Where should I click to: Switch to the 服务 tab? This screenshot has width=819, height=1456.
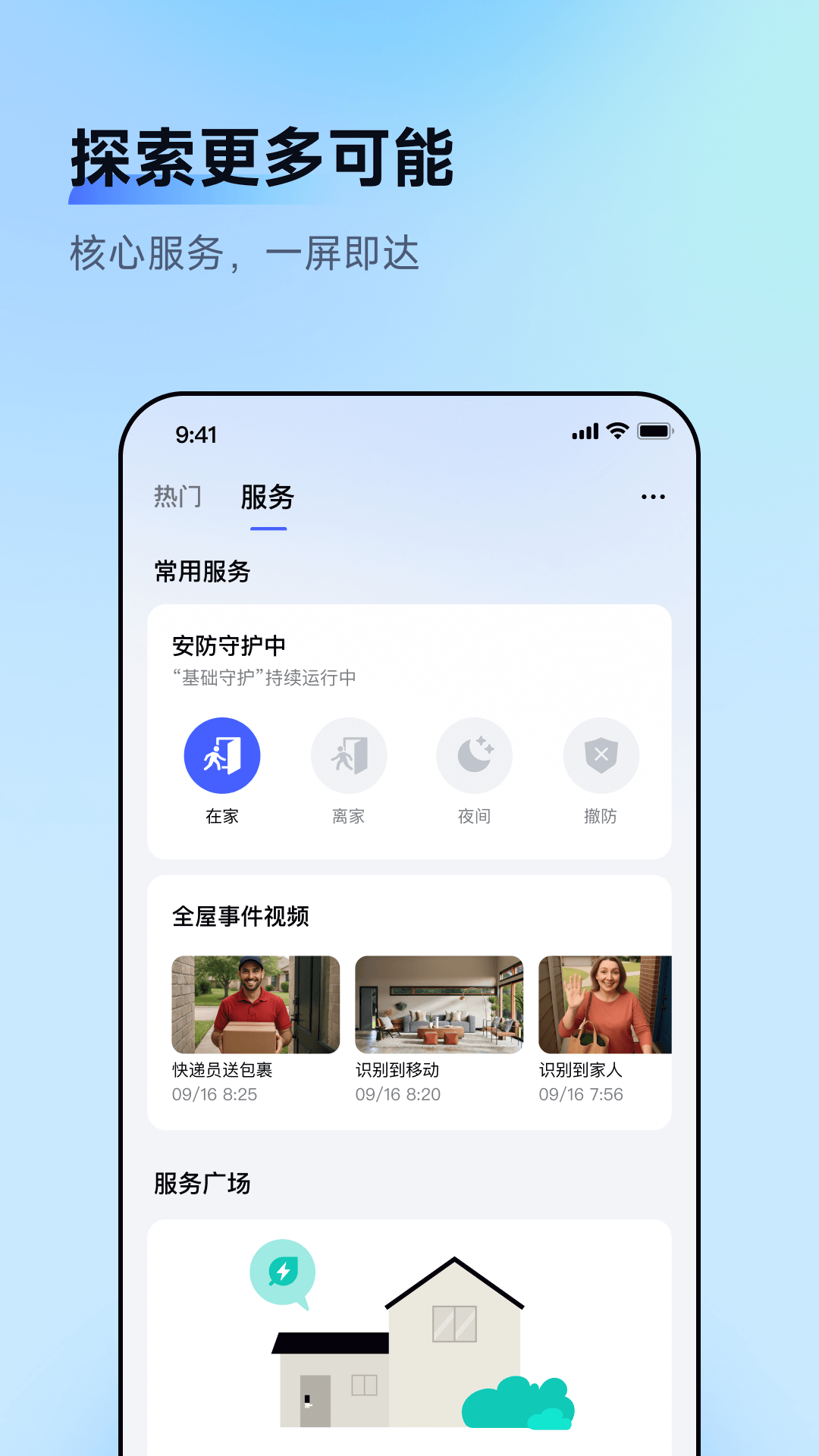266,497
